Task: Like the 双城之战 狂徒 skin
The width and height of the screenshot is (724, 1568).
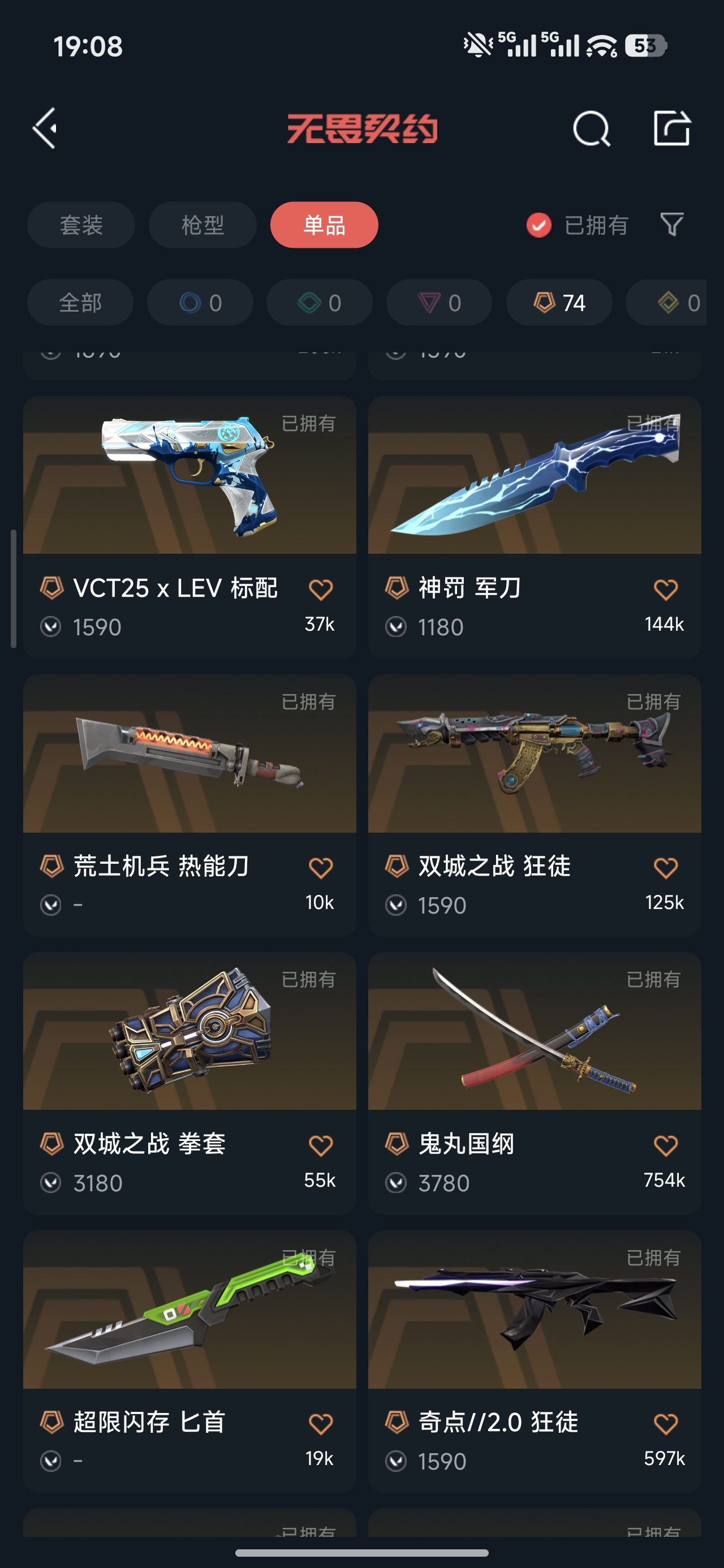Action: pos(665,867)
